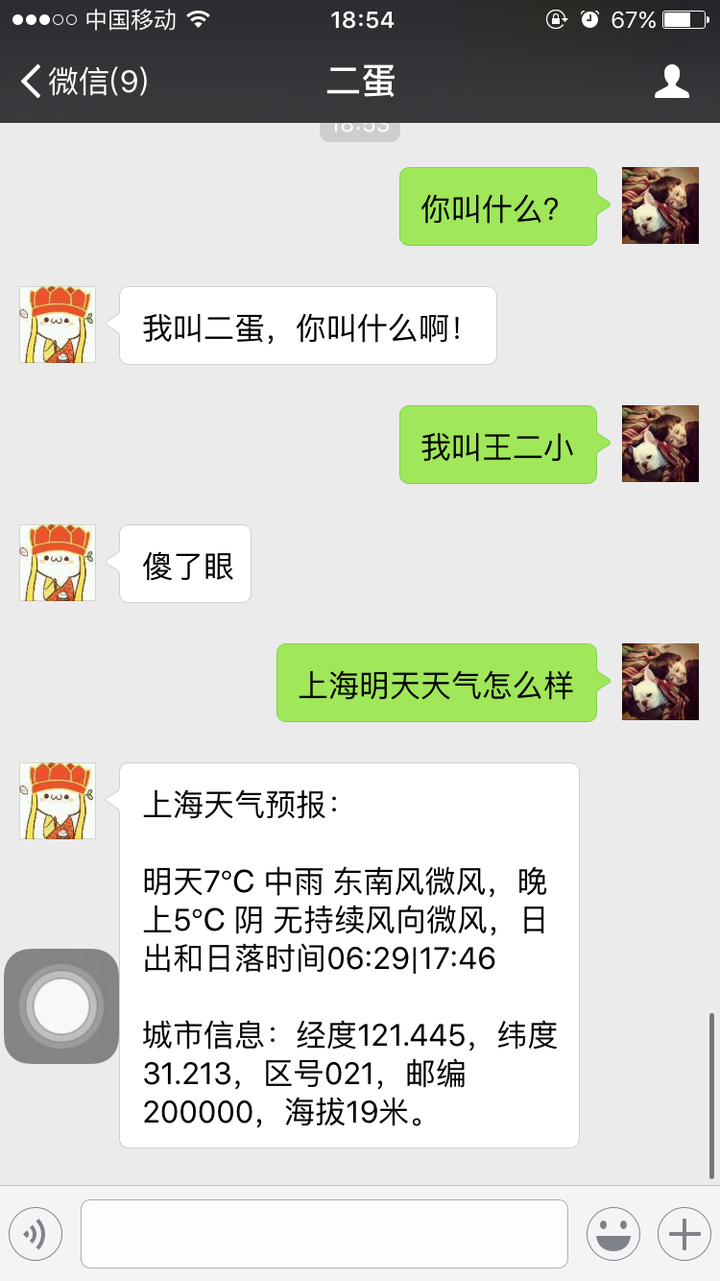Tap the voice message speaker icon
The image size is (720, 1281).
pos(36,1234)
